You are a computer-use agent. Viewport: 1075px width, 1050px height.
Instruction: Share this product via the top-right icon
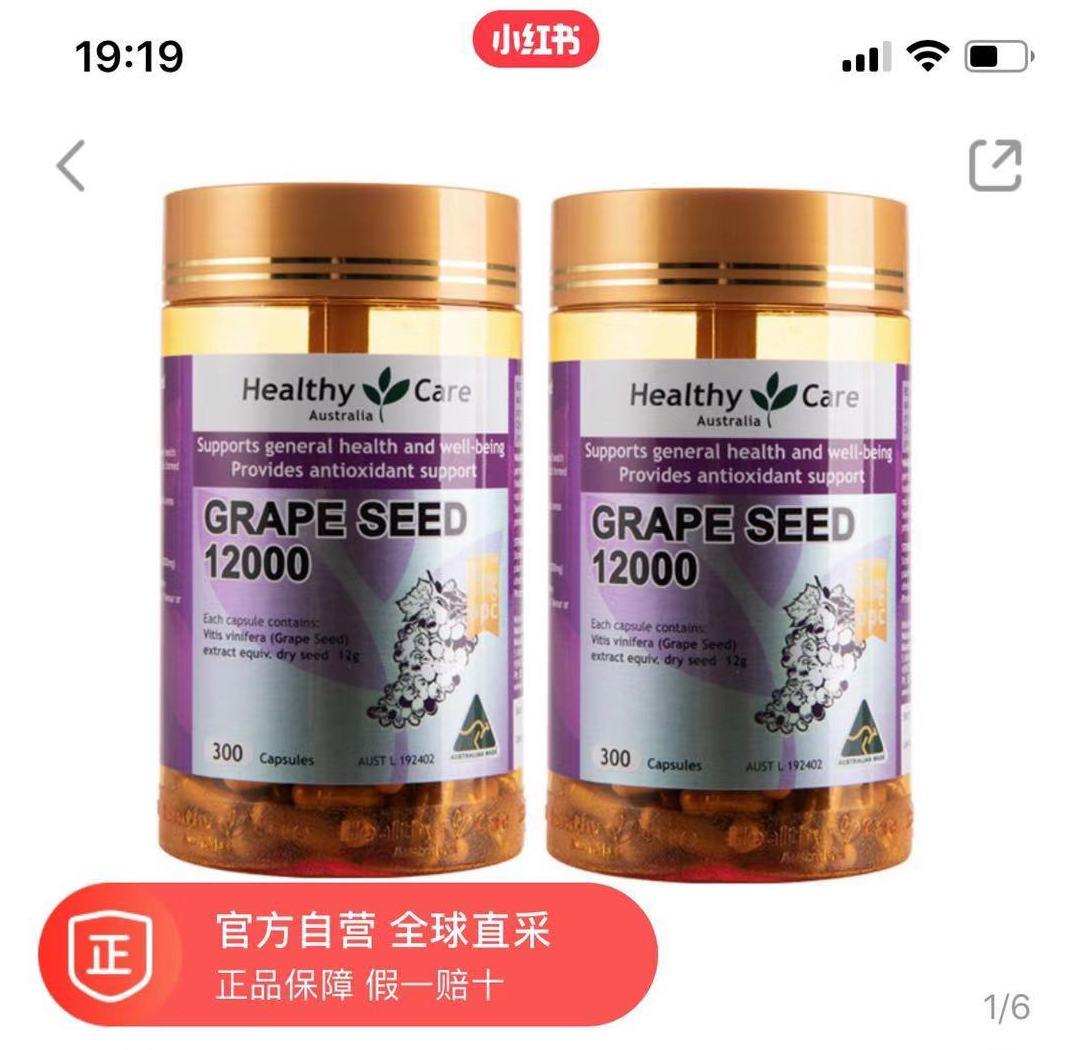click(x=995, y=165)
